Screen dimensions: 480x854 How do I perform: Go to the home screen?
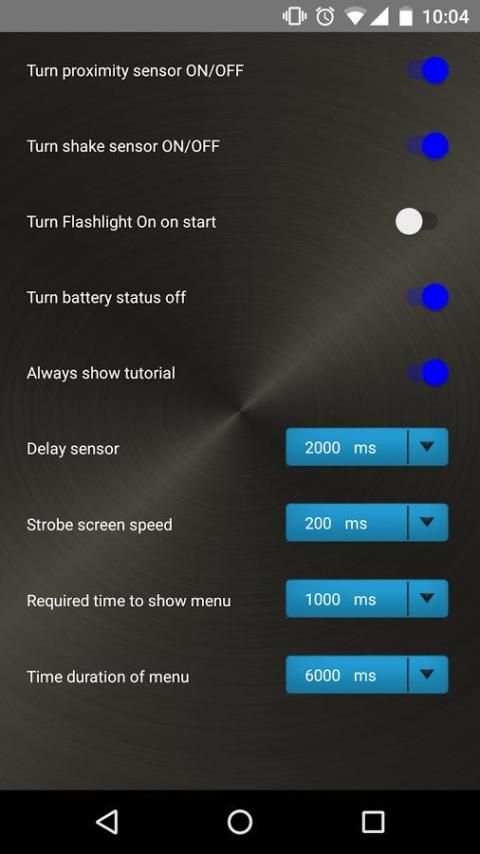point(240,821)
